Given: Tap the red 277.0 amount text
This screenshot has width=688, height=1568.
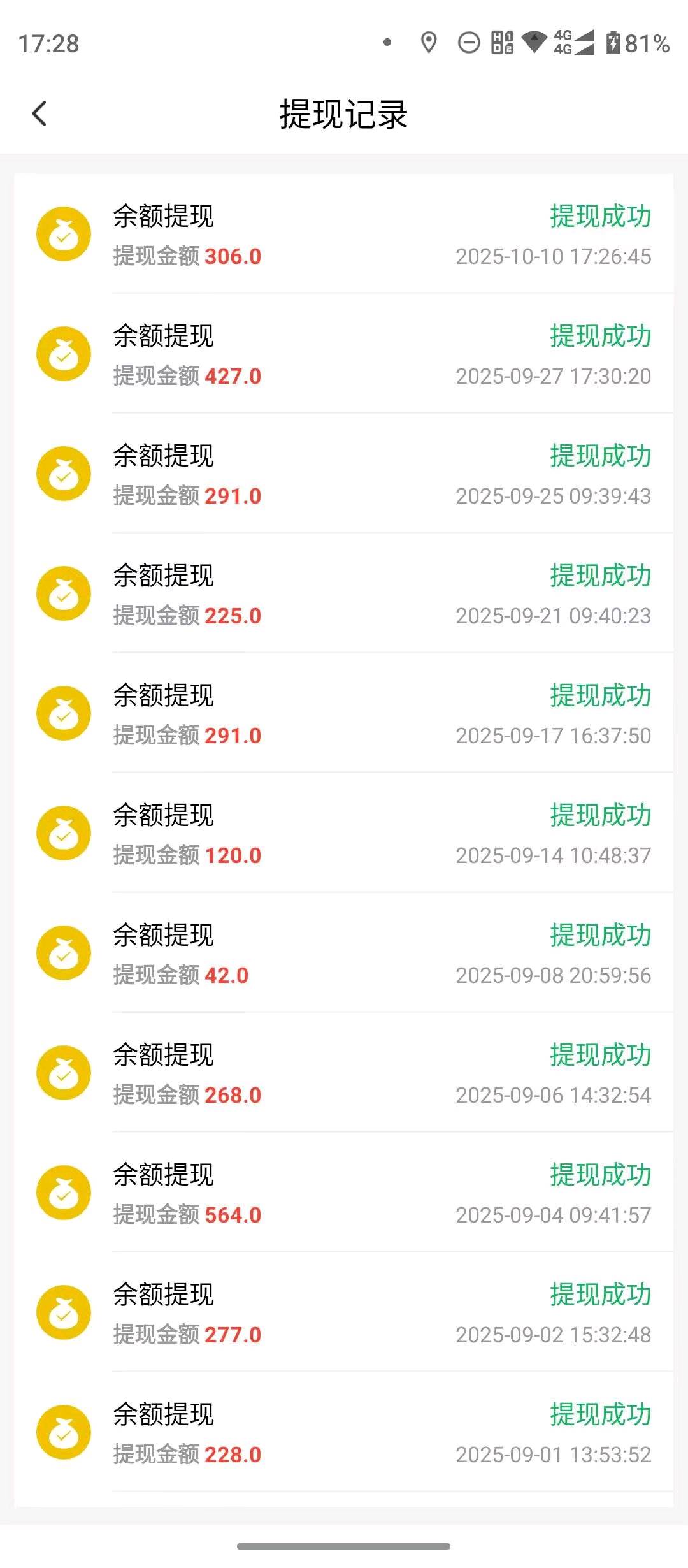Looking at the screenshot, I should point(234,1334).
